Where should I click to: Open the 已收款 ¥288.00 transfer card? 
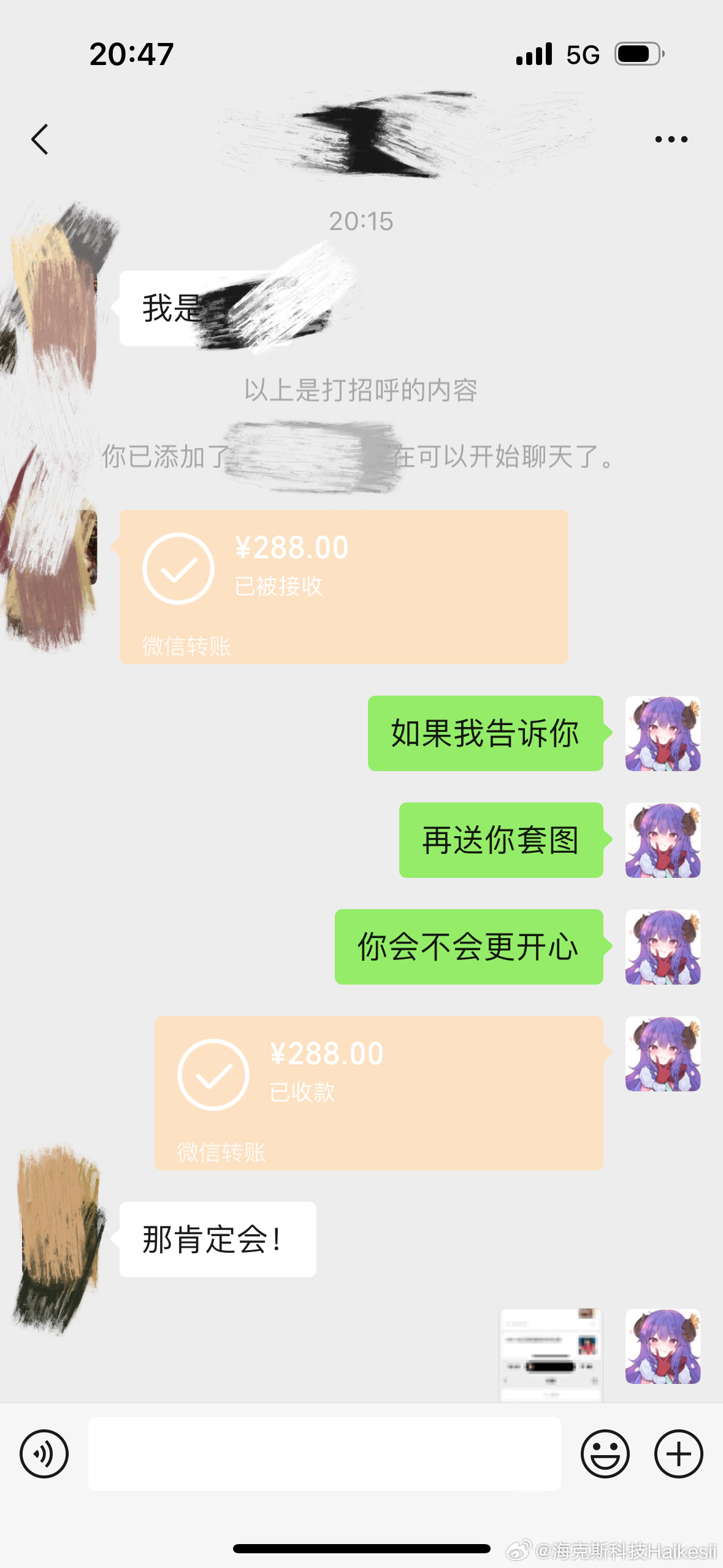coord(378,1092)
